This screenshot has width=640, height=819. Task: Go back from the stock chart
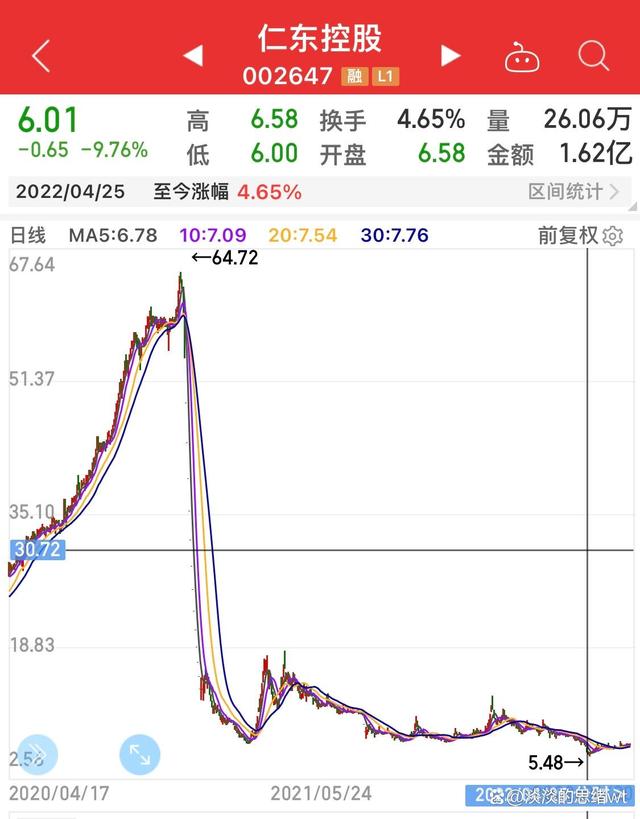[40, 56]
